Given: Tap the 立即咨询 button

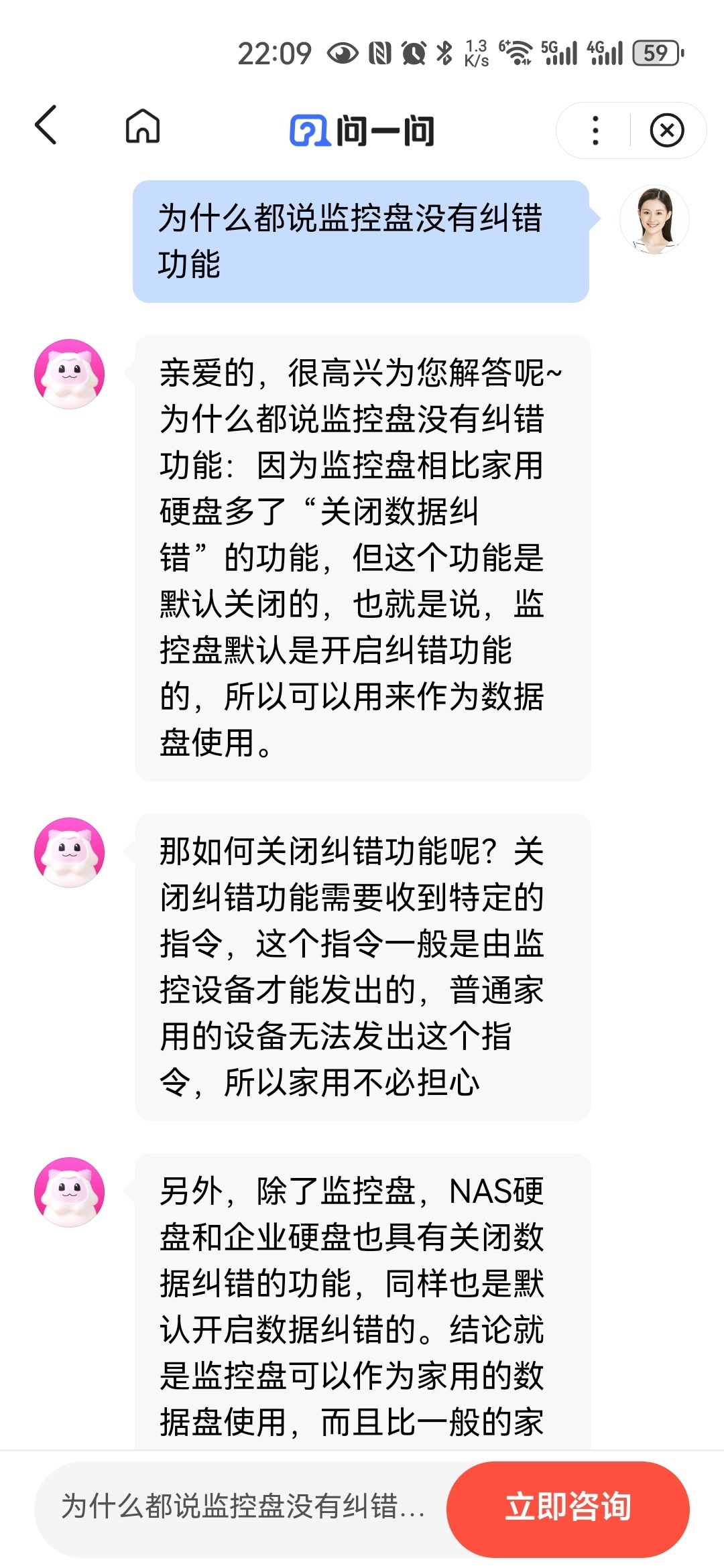Looking at the screenshot, I should 568,1506.
